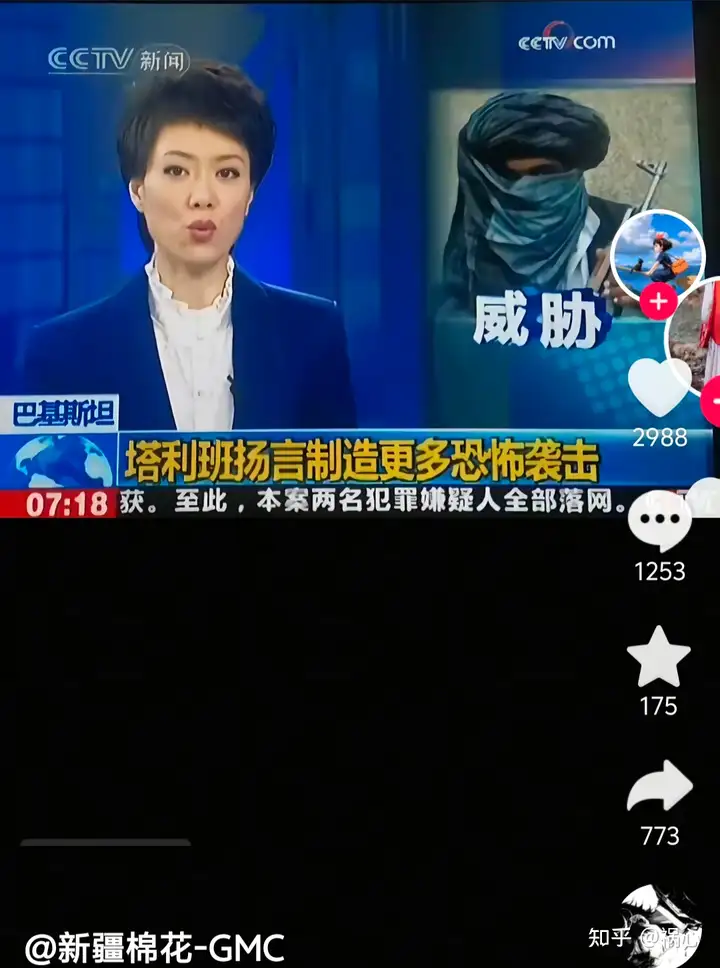
Task: Open the @新疆棉花-GMC author name
Action: coord(155,946)
